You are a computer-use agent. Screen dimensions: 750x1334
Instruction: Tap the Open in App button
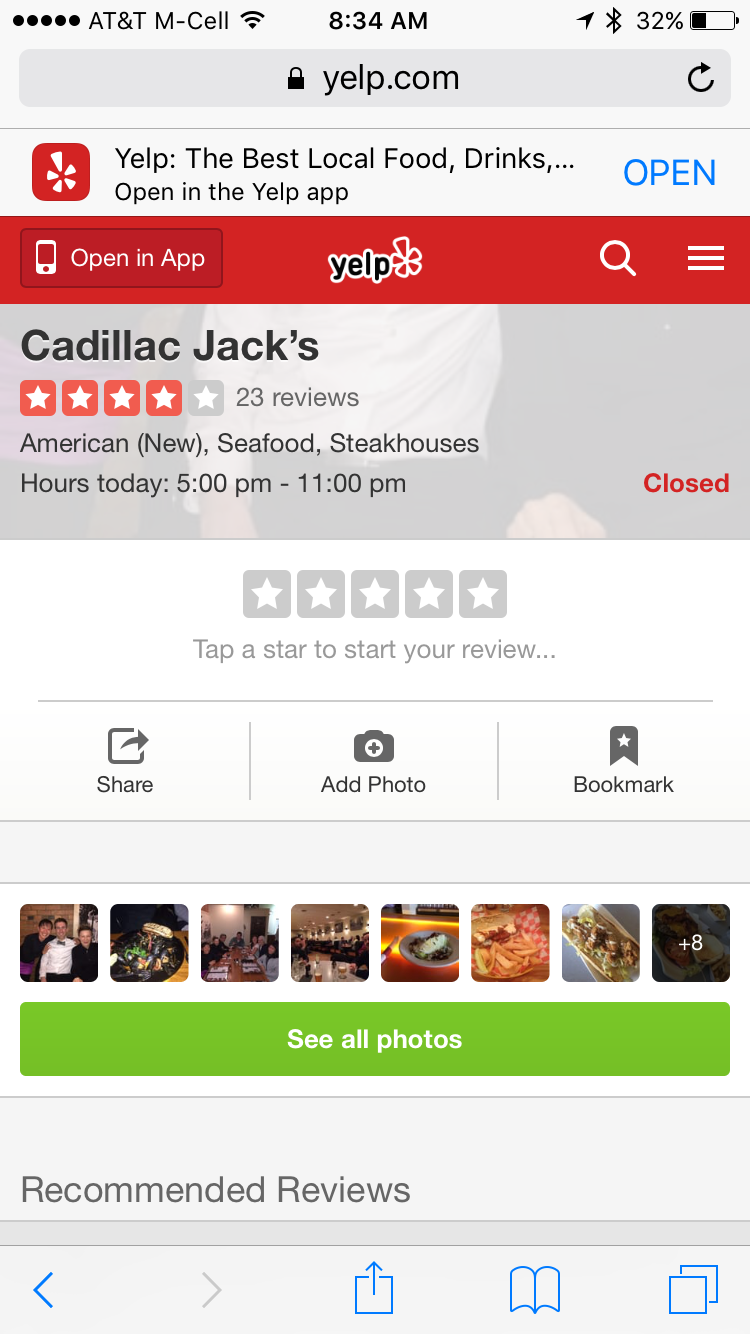[121, 258]
